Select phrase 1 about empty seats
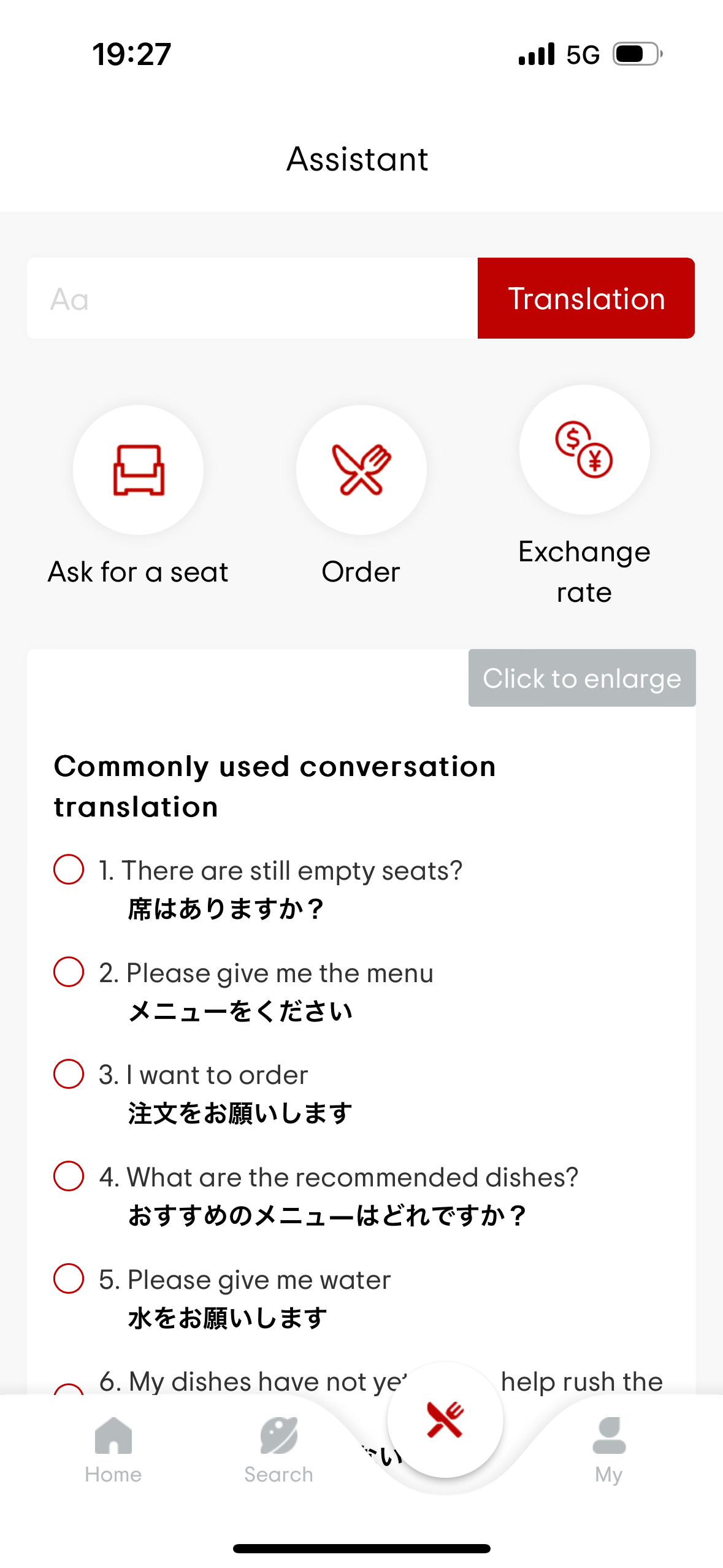 (69, 870)
